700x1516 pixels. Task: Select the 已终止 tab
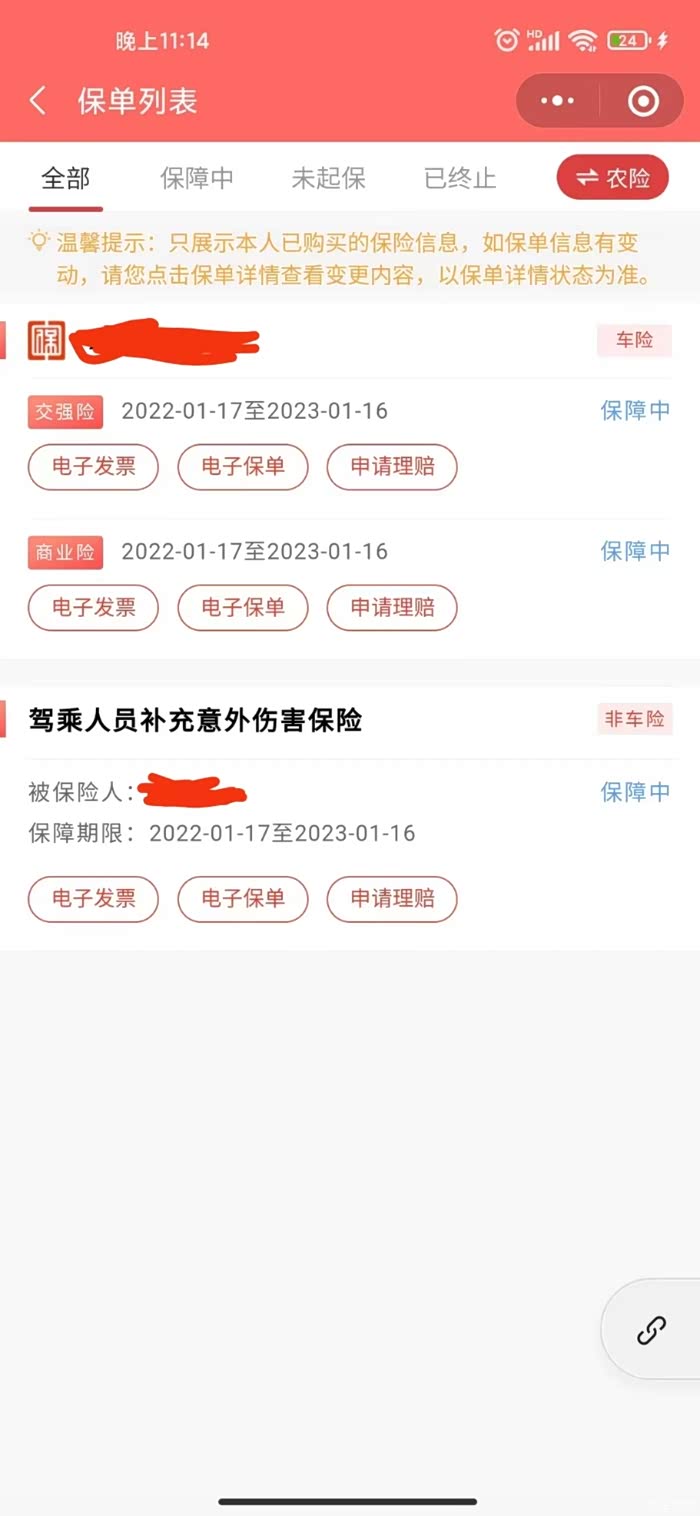(460, 179)
